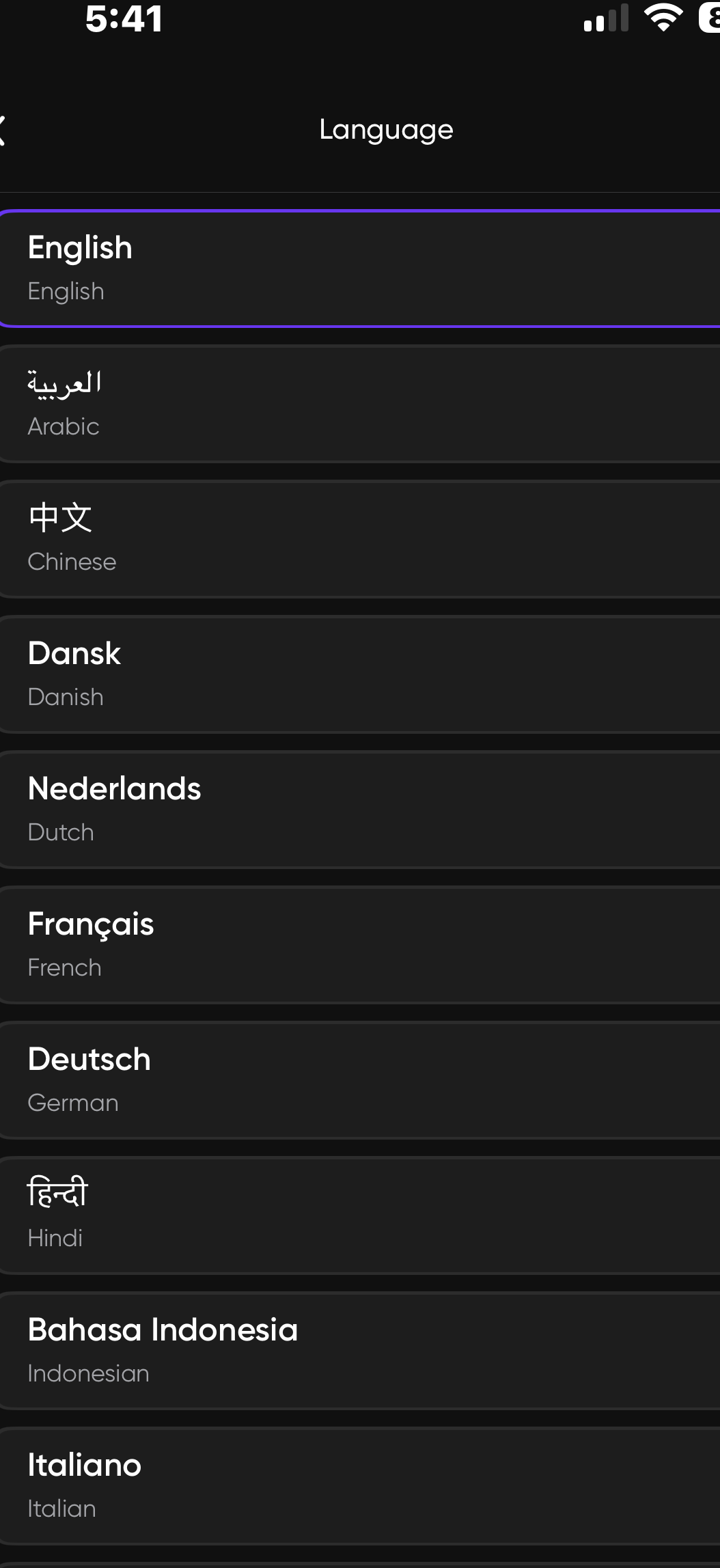720x1568 pixels.
Task: Select Deutsch (German)
Action: (x=360, y=1080)
